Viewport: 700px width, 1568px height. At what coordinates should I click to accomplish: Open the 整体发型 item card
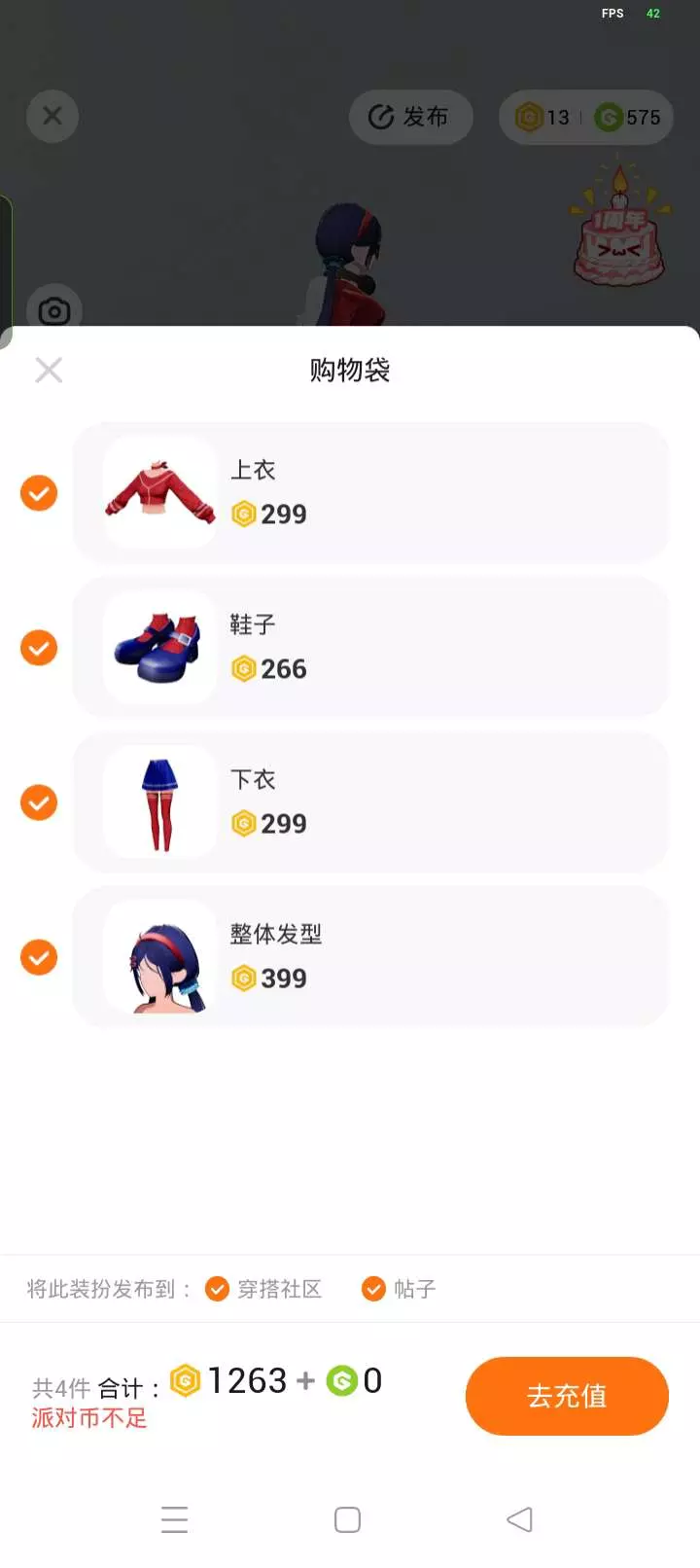tap(370, 957)
